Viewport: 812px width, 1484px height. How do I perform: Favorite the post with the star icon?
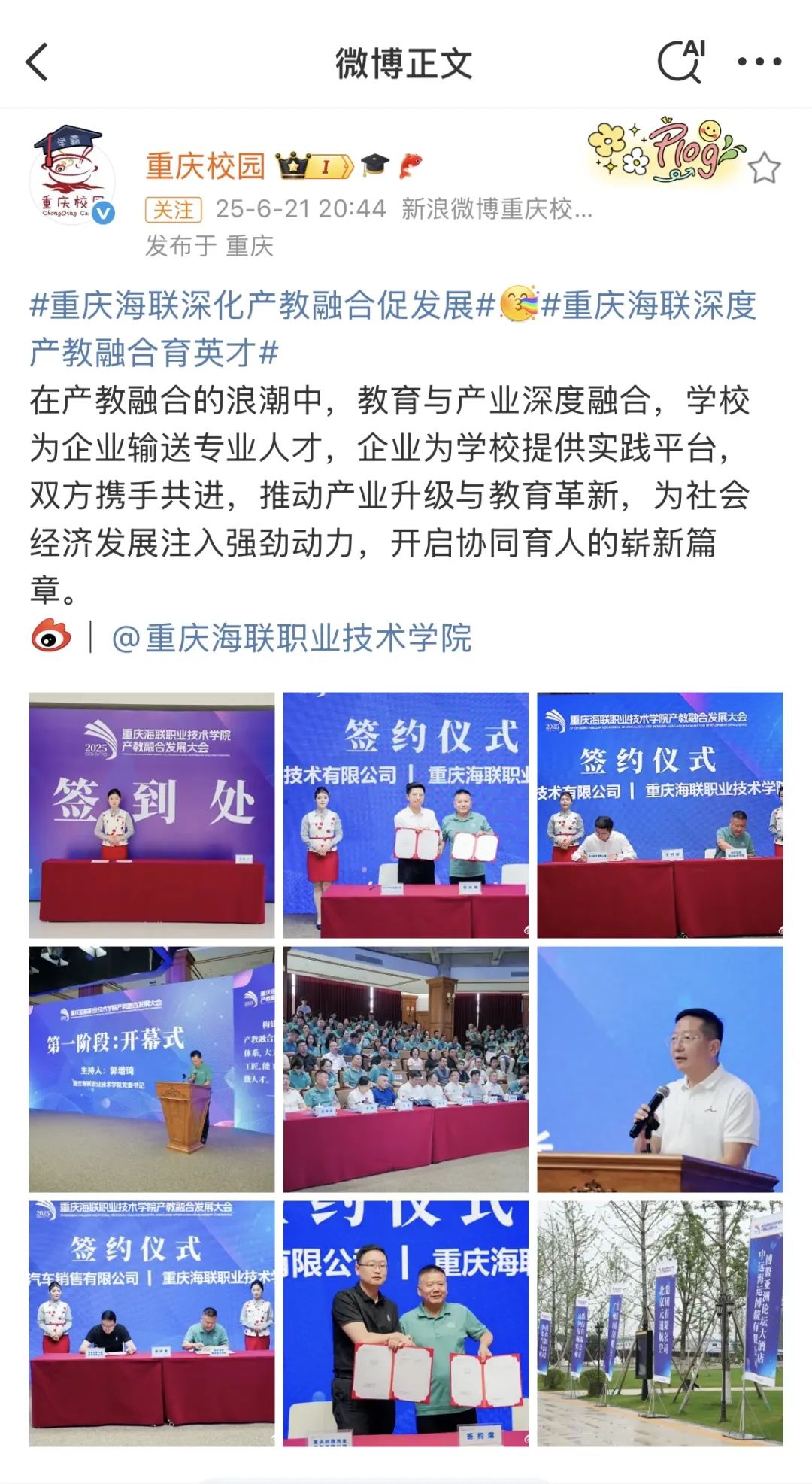(765, 167)
